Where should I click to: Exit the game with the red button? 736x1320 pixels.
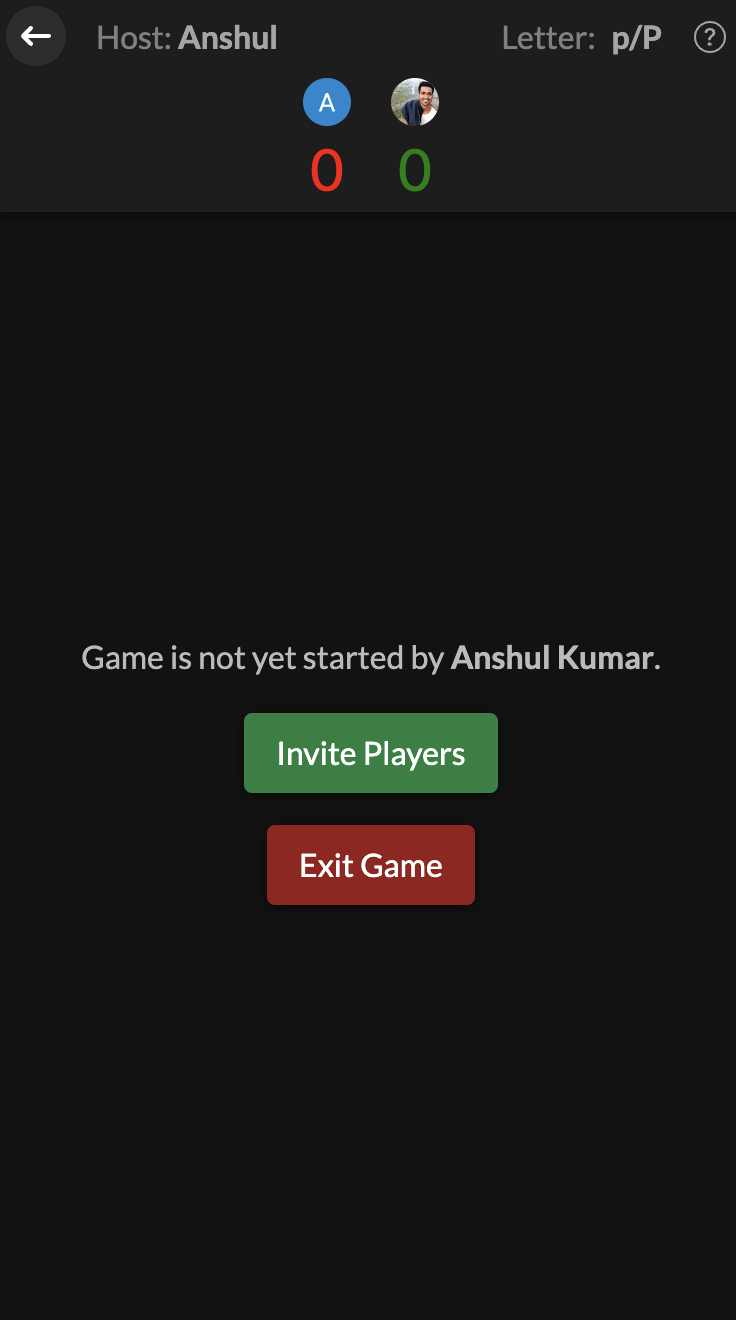[371, 865]
